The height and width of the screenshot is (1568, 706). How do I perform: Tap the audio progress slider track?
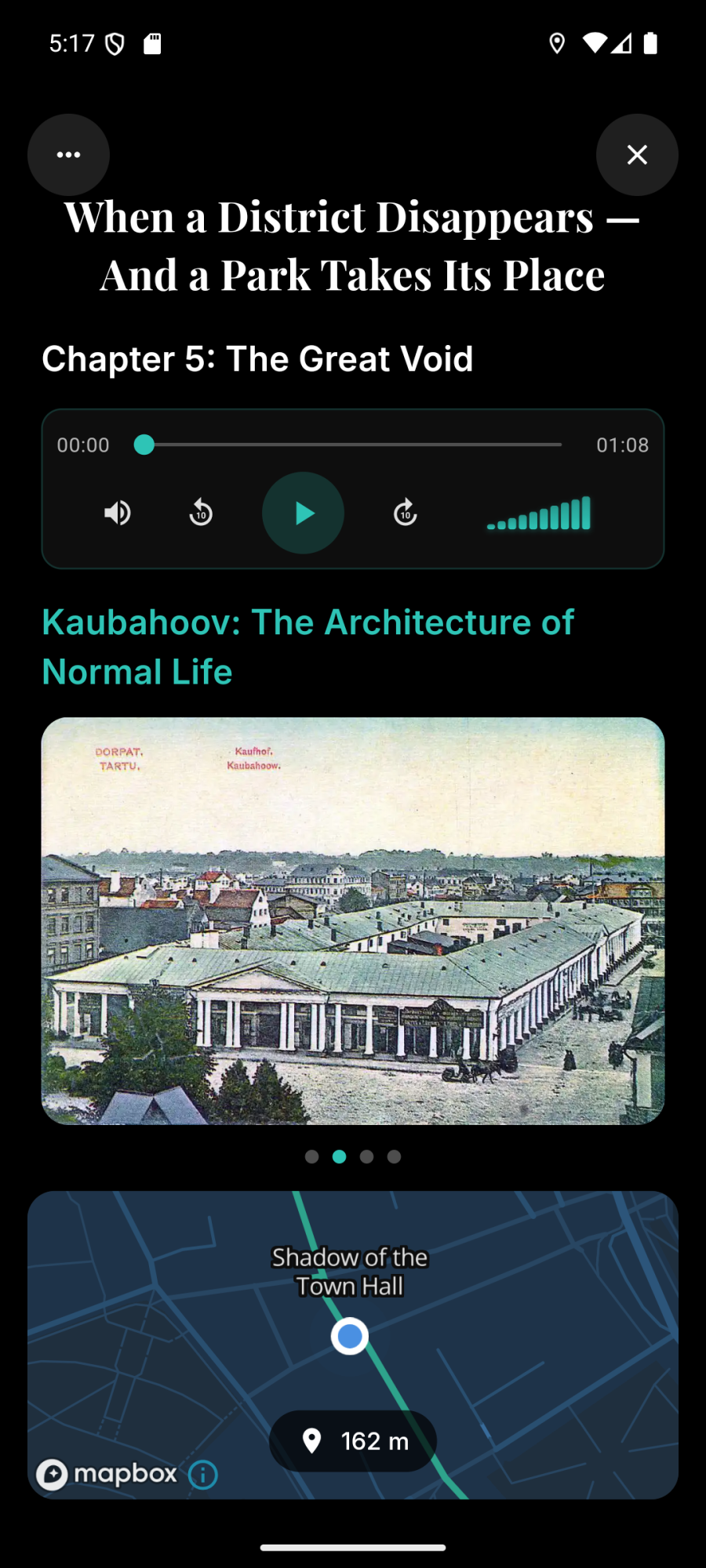[x=353, y=445]
